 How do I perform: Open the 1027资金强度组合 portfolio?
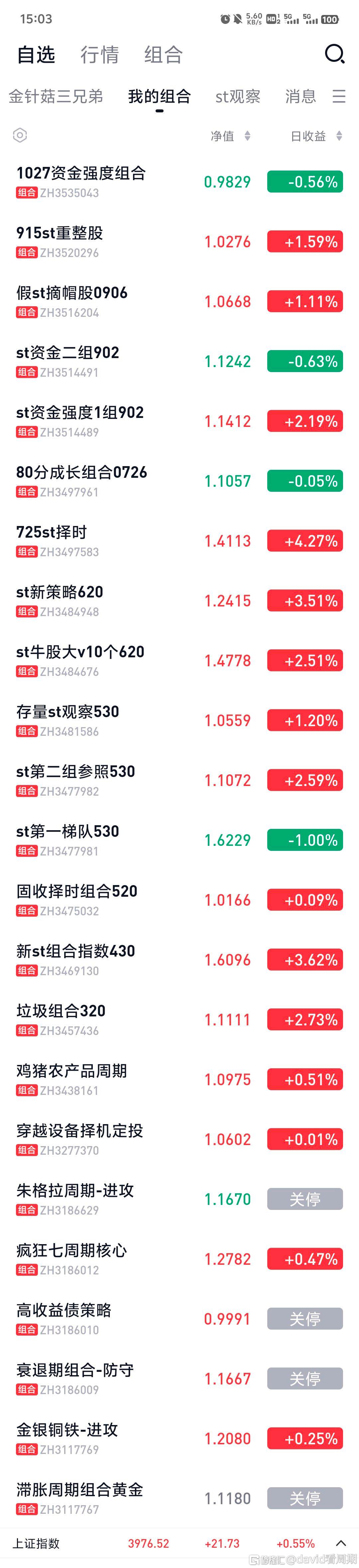coord(81,182)
